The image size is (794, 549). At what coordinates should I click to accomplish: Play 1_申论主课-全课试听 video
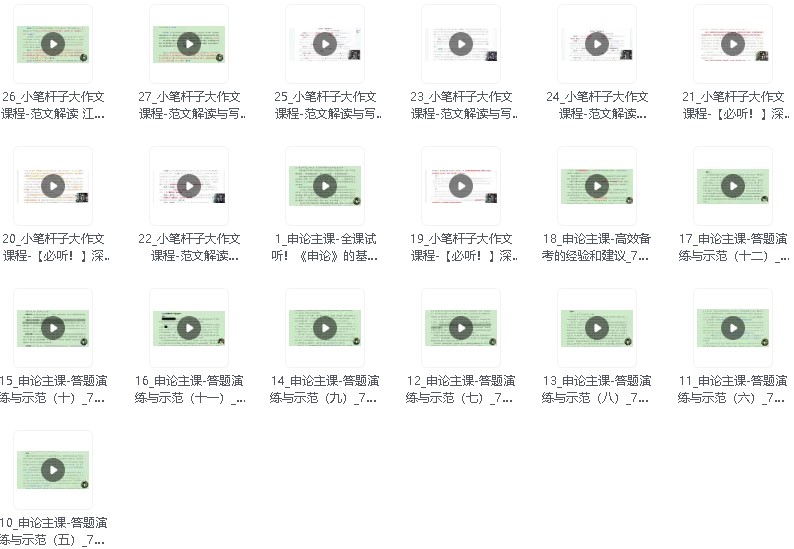(325, 186)
